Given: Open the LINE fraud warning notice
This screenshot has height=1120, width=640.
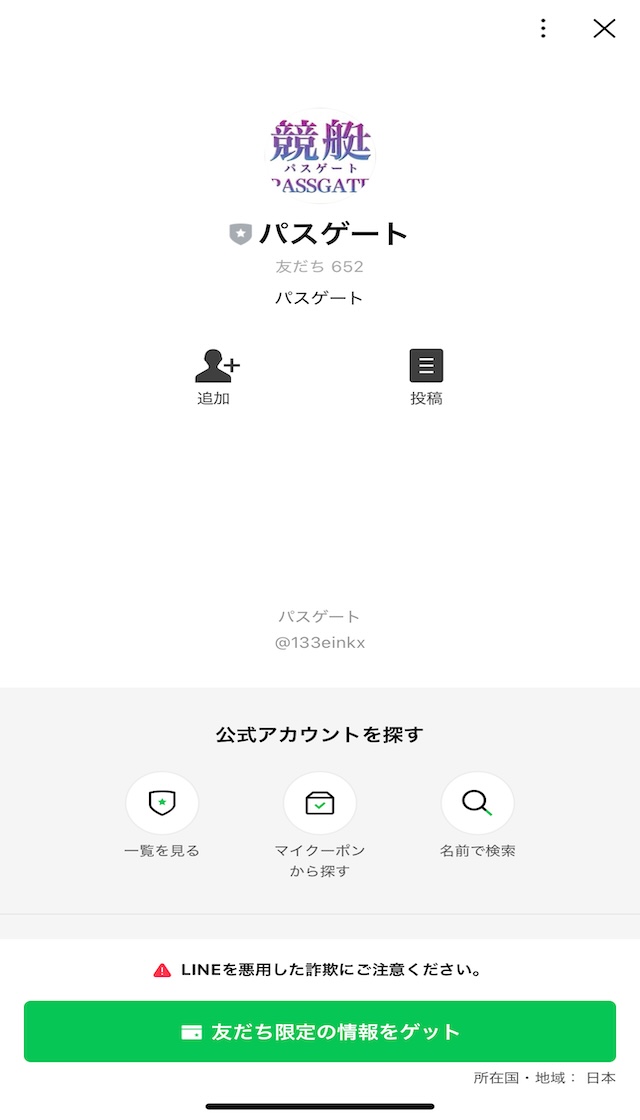Looking at the screenshot, I should pos(317,970).
